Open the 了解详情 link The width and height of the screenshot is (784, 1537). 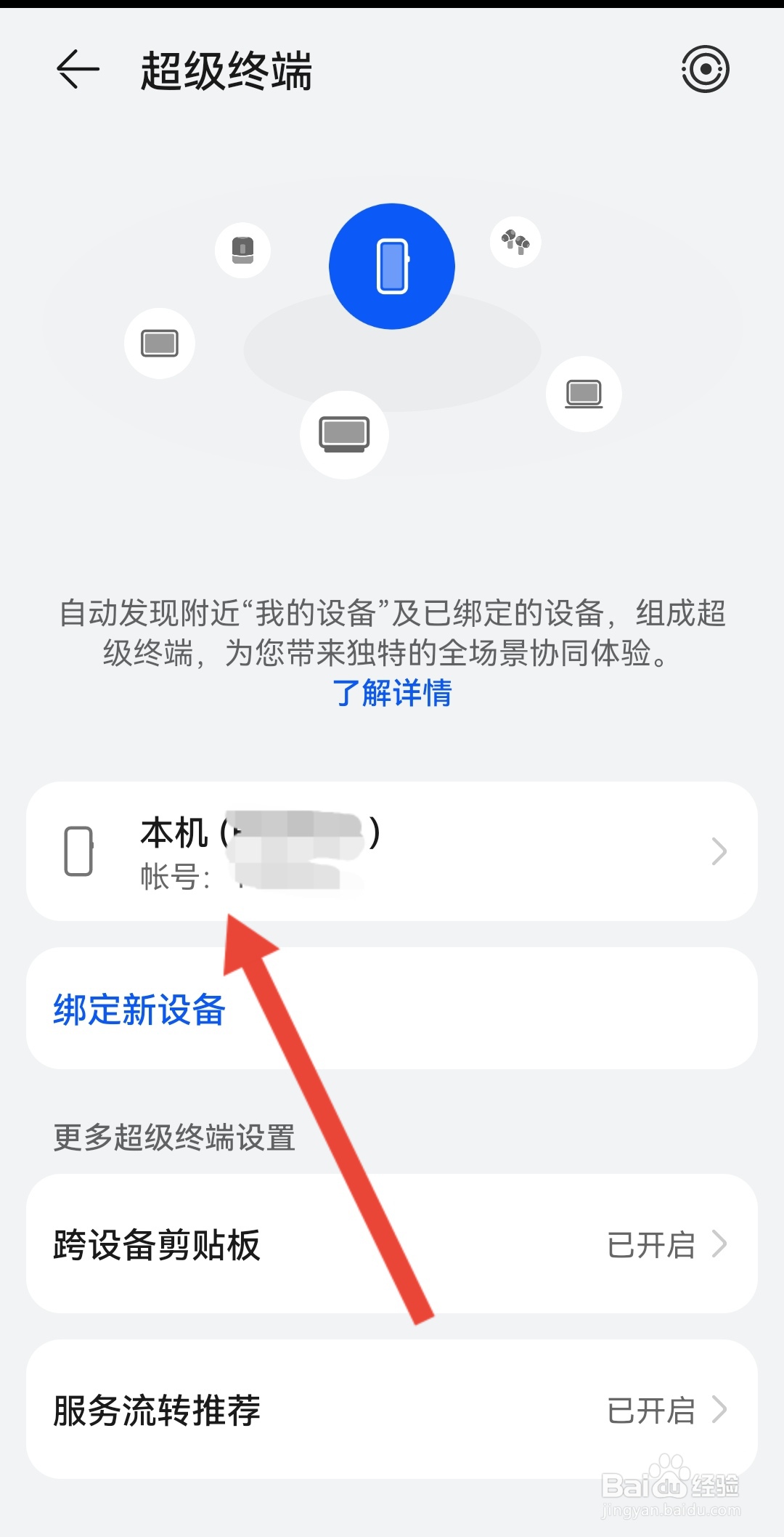392,695
